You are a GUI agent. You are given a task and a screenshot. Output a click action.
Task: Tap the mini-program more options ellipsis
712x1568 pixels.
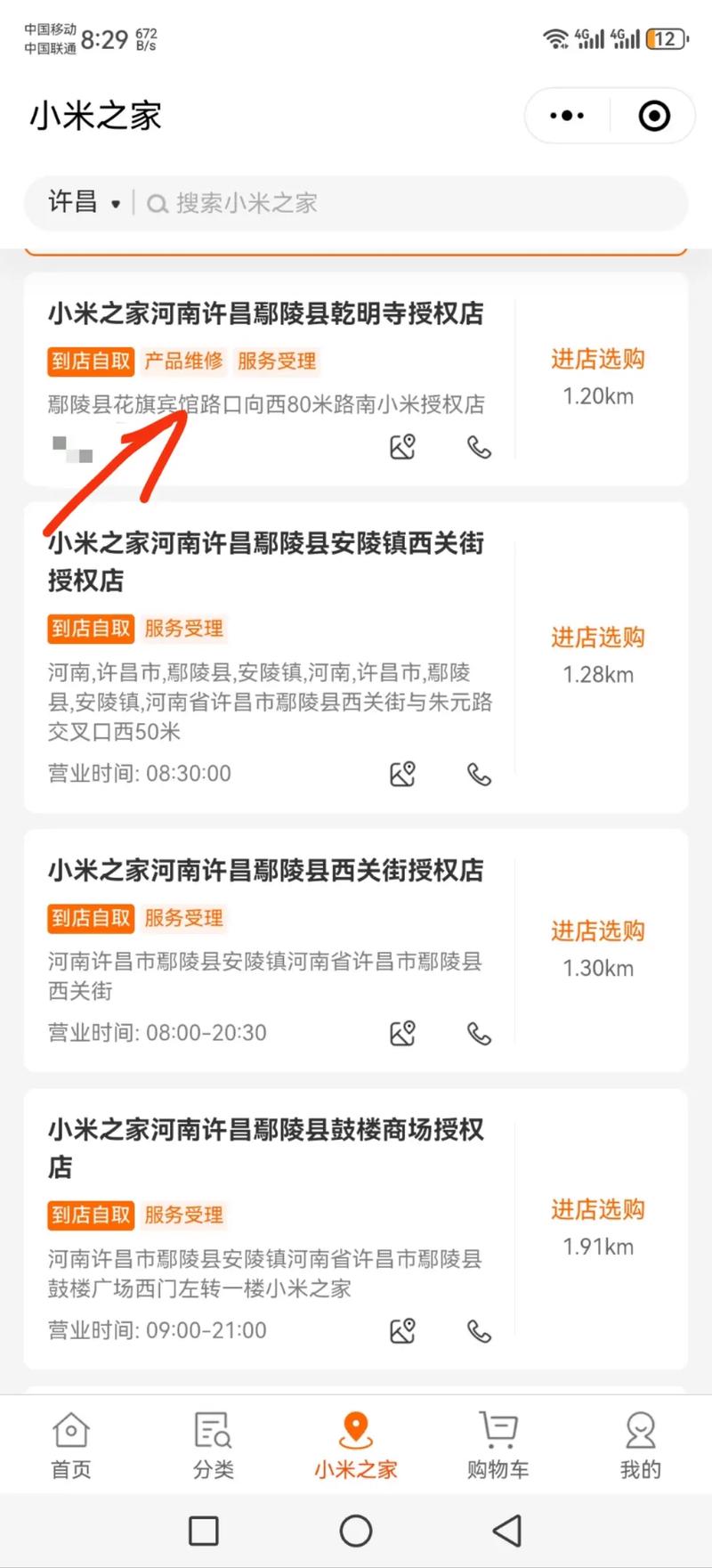point(565,116)
